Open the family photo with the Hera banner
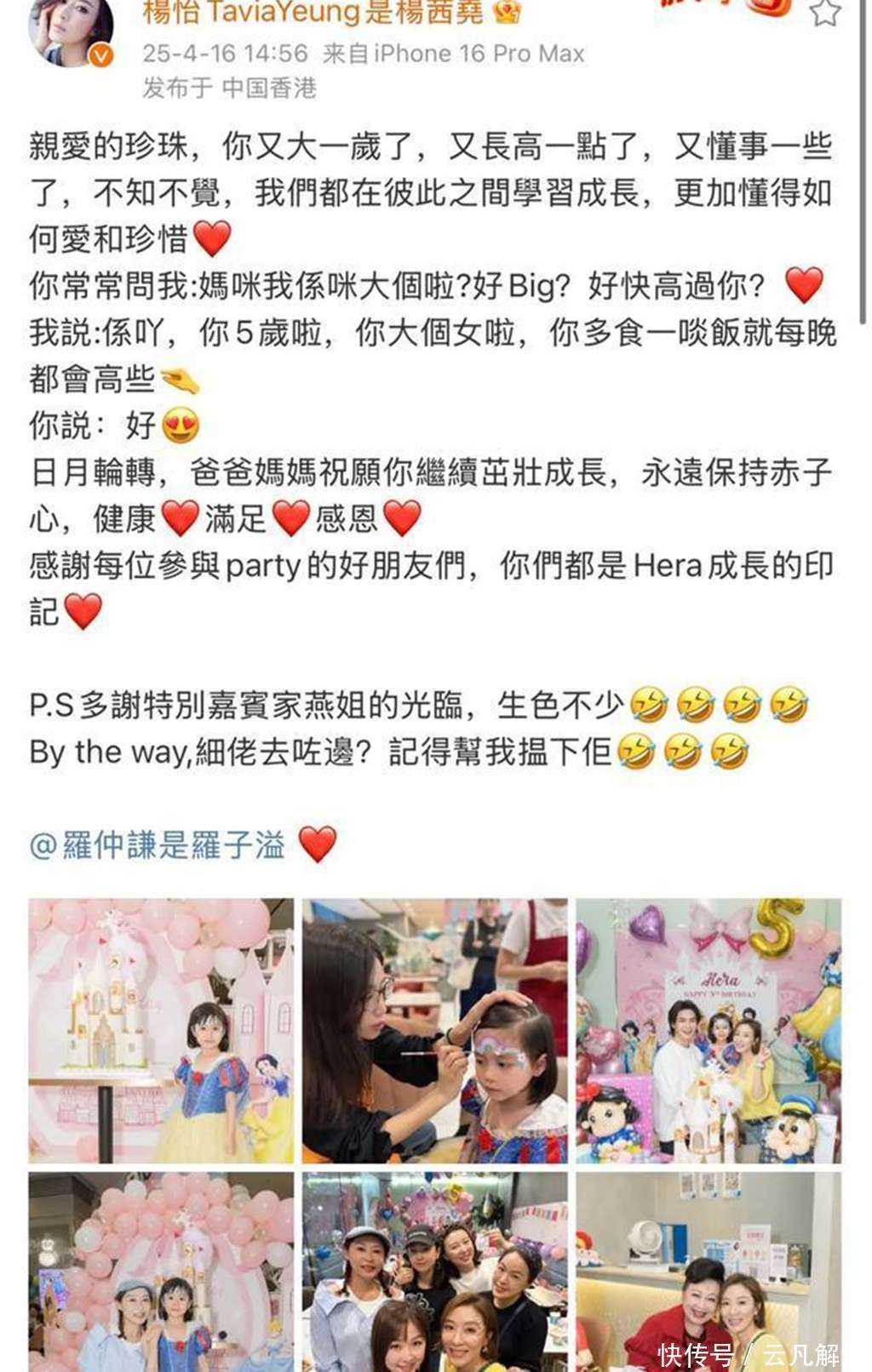Image resolution: width=872 pixels, height=1372 pixels. [708, 1031]
